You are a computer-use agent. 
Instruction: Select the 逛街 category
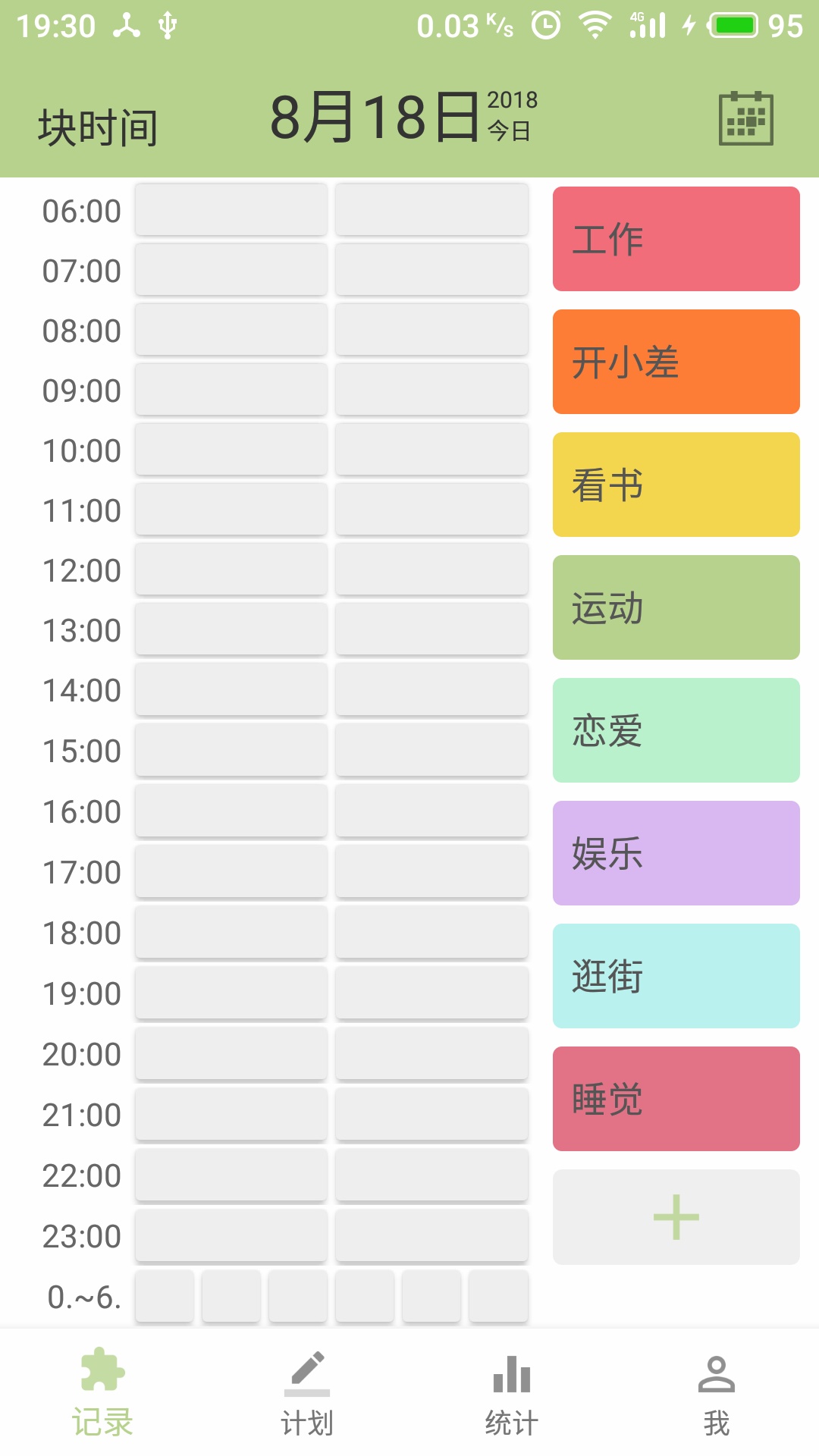(x=675, y=976)
